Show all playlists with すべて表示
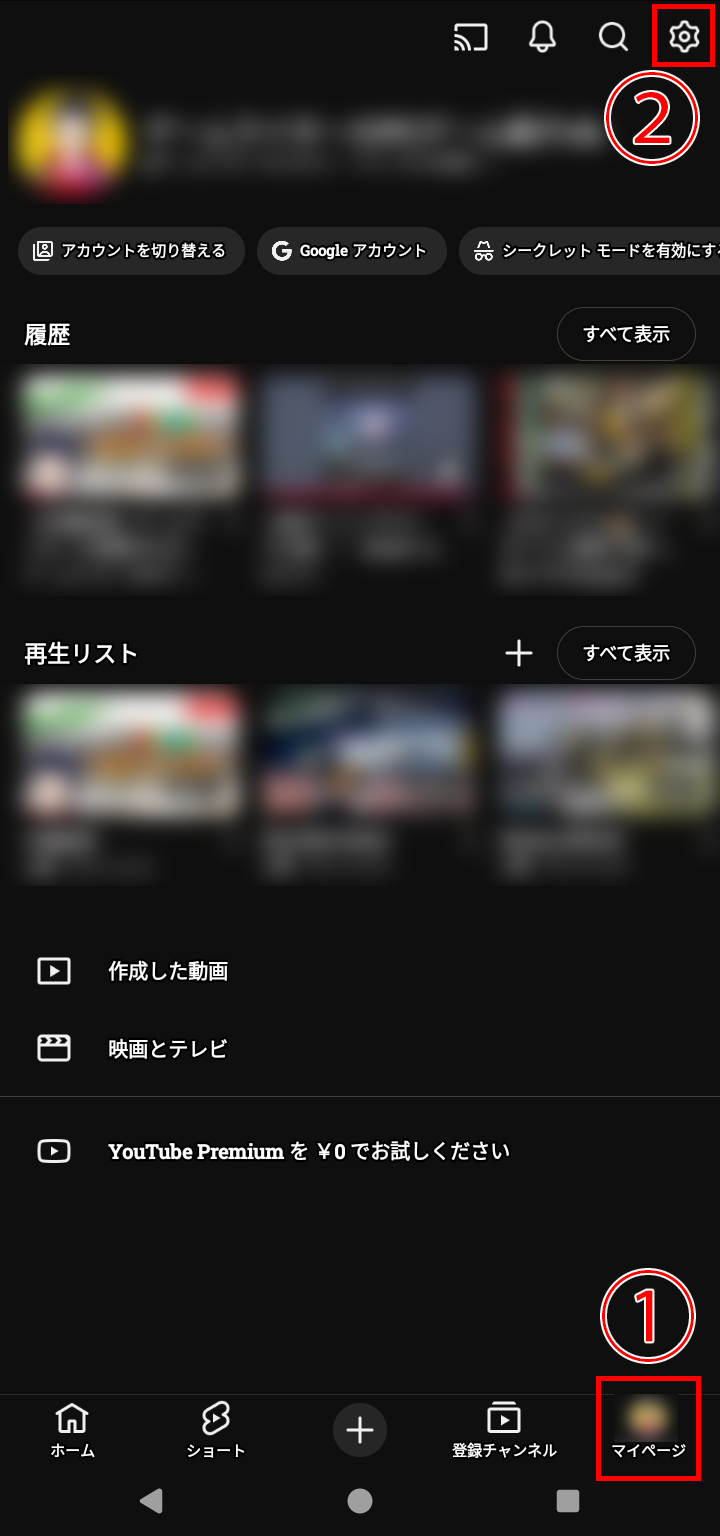The height and width of the screenshot is (1536, 720). click(626, 653)
